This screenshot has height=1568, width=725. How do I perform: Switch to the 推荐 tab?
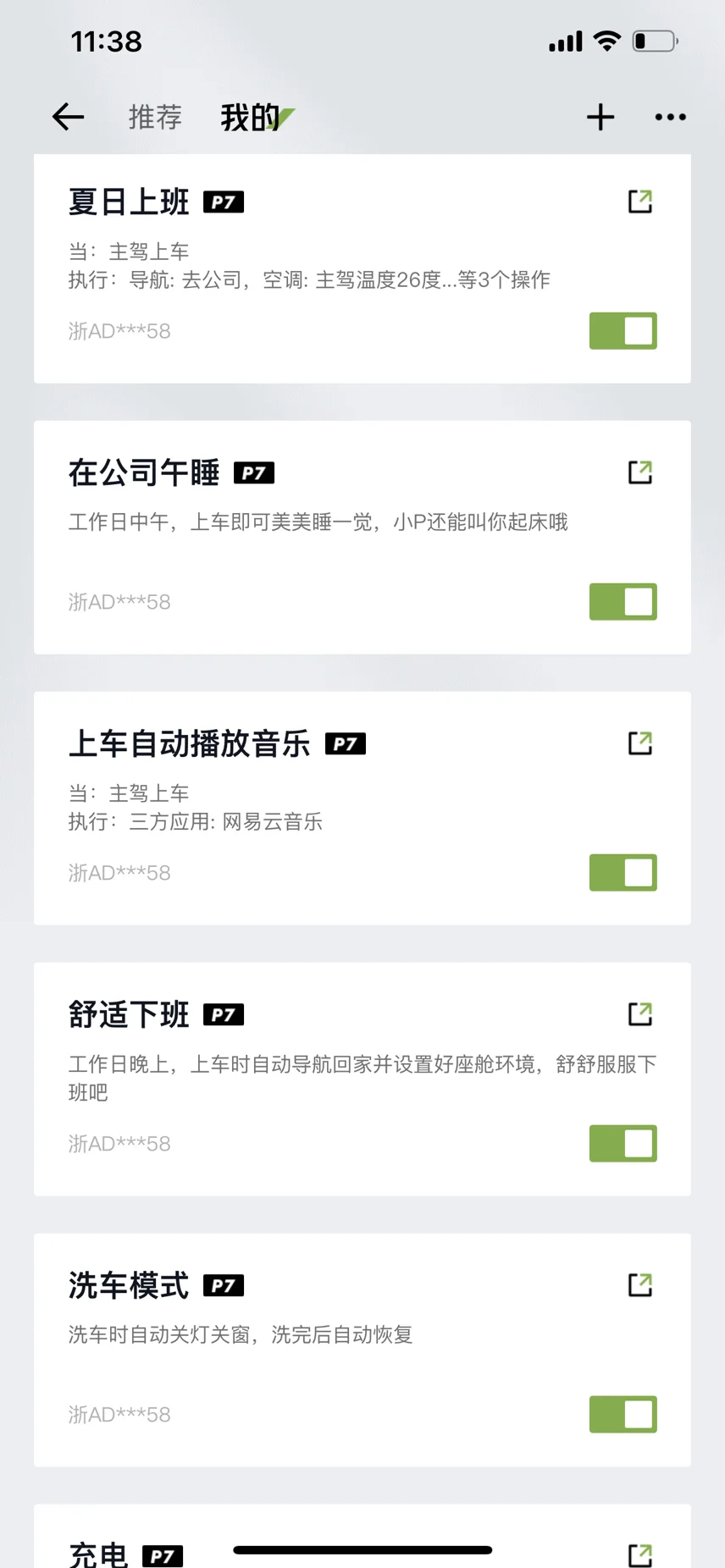(x=155, y=117)
